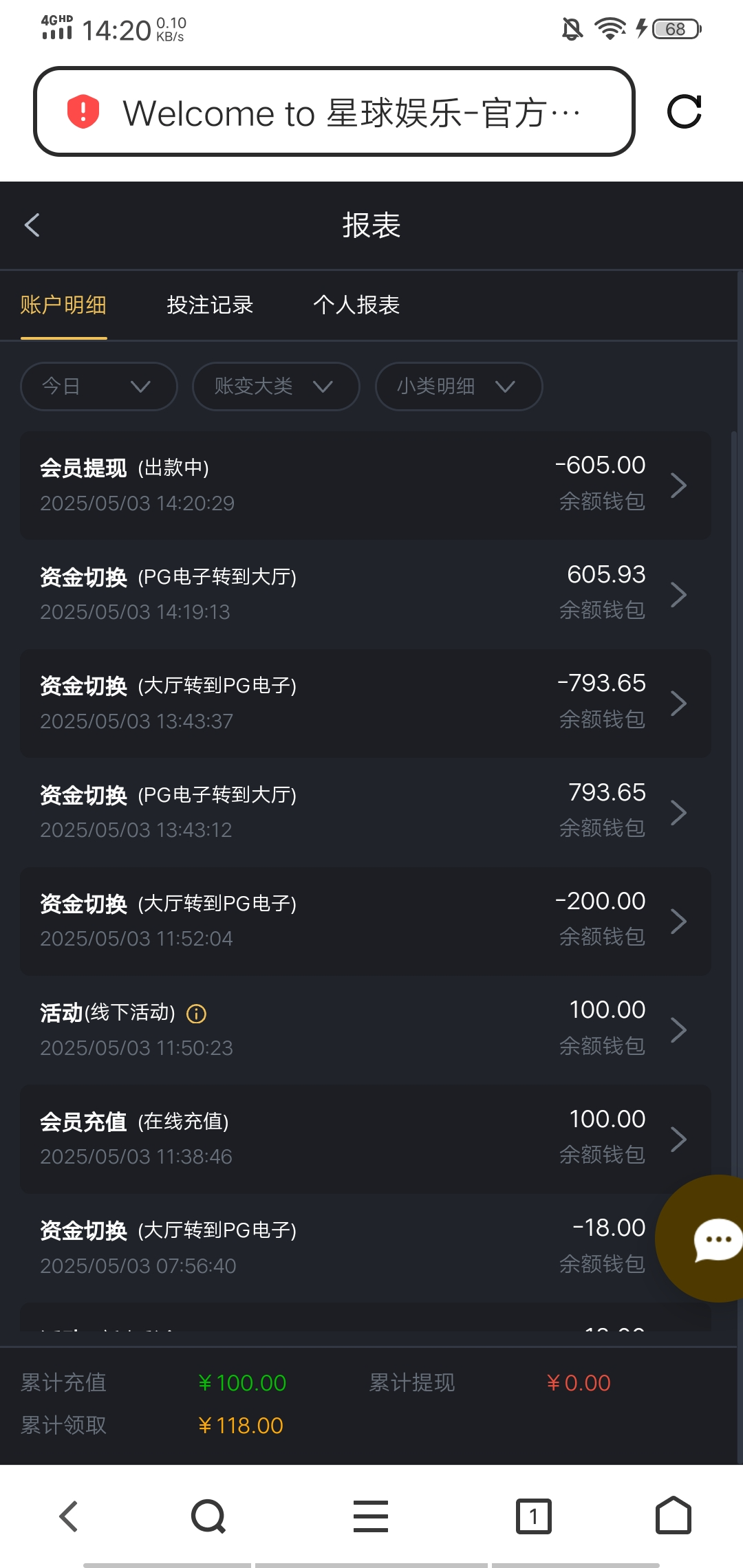The width and height of the screenshot is (743, 1568).
Task: Go to the browser home page
Action: 674,1515
